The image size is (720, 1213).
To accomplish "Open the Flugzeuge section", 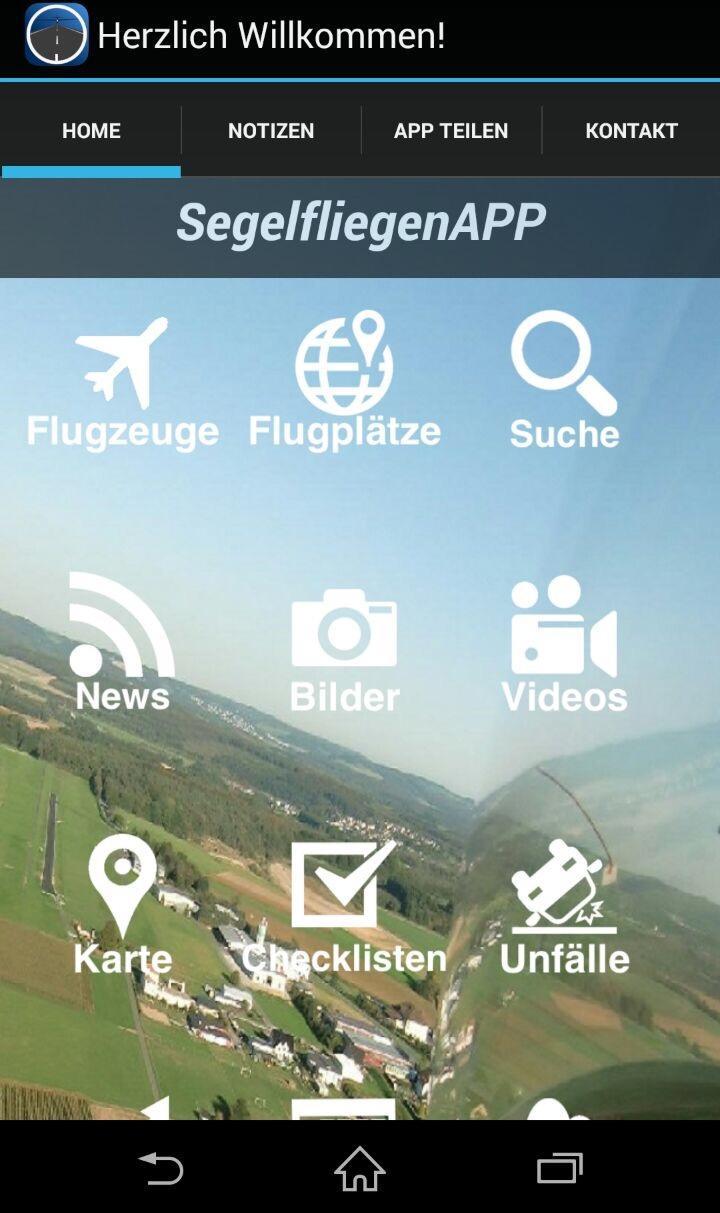I will point(123,382).
